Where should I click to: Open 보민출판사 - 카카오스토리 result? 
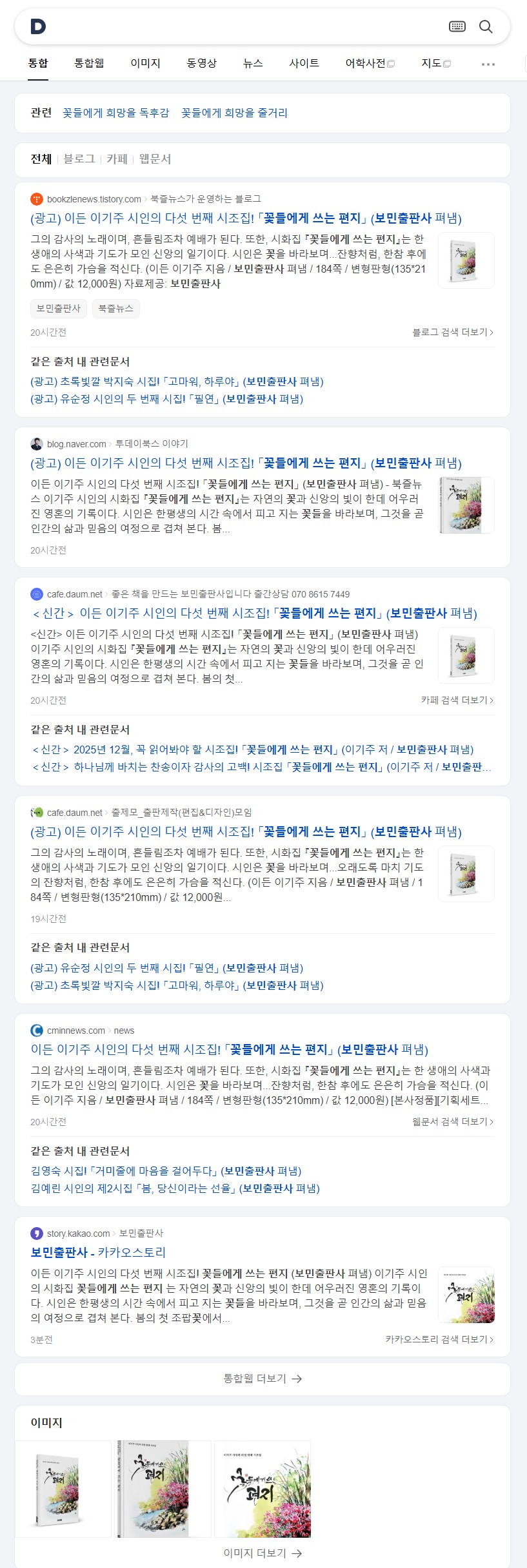click(98, 1252)
